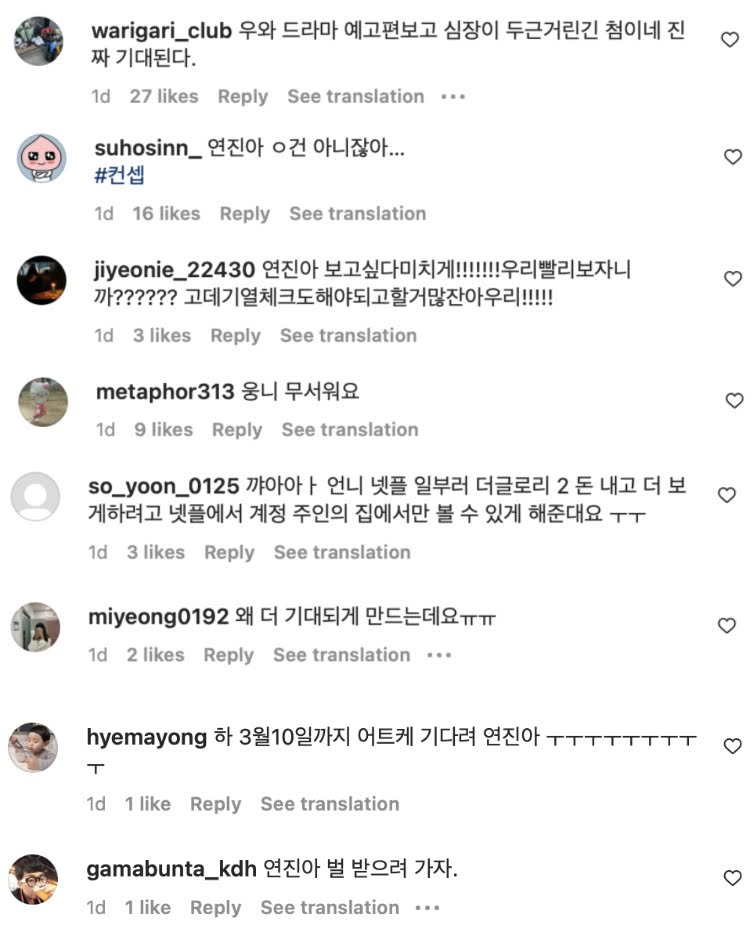Tap the heart on so_yoon_0125's comment
The image size is (756, 936).
(727, 495)
